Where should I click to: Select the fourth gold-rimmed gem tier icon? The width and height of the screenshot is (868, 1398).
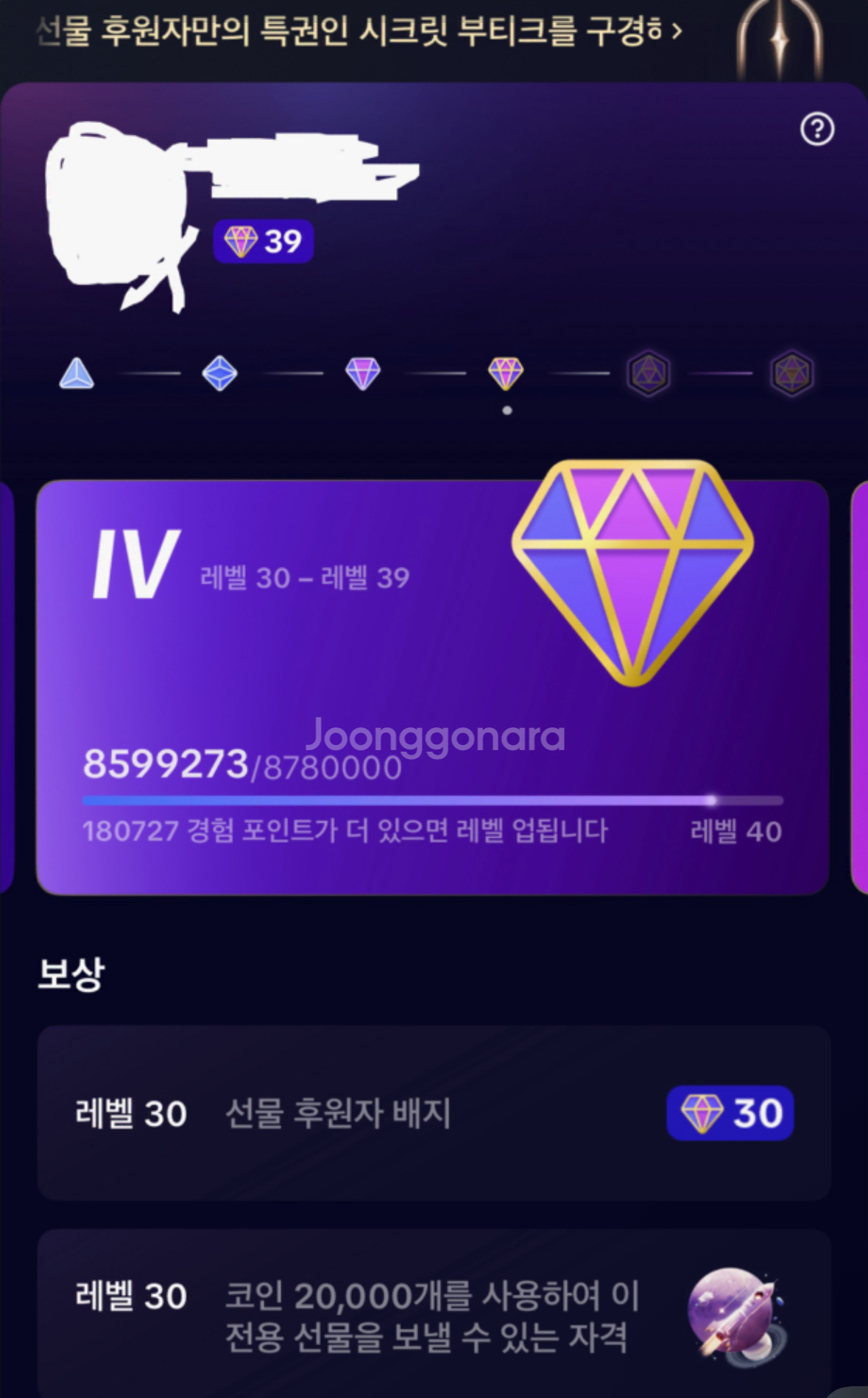click(506, 373)
